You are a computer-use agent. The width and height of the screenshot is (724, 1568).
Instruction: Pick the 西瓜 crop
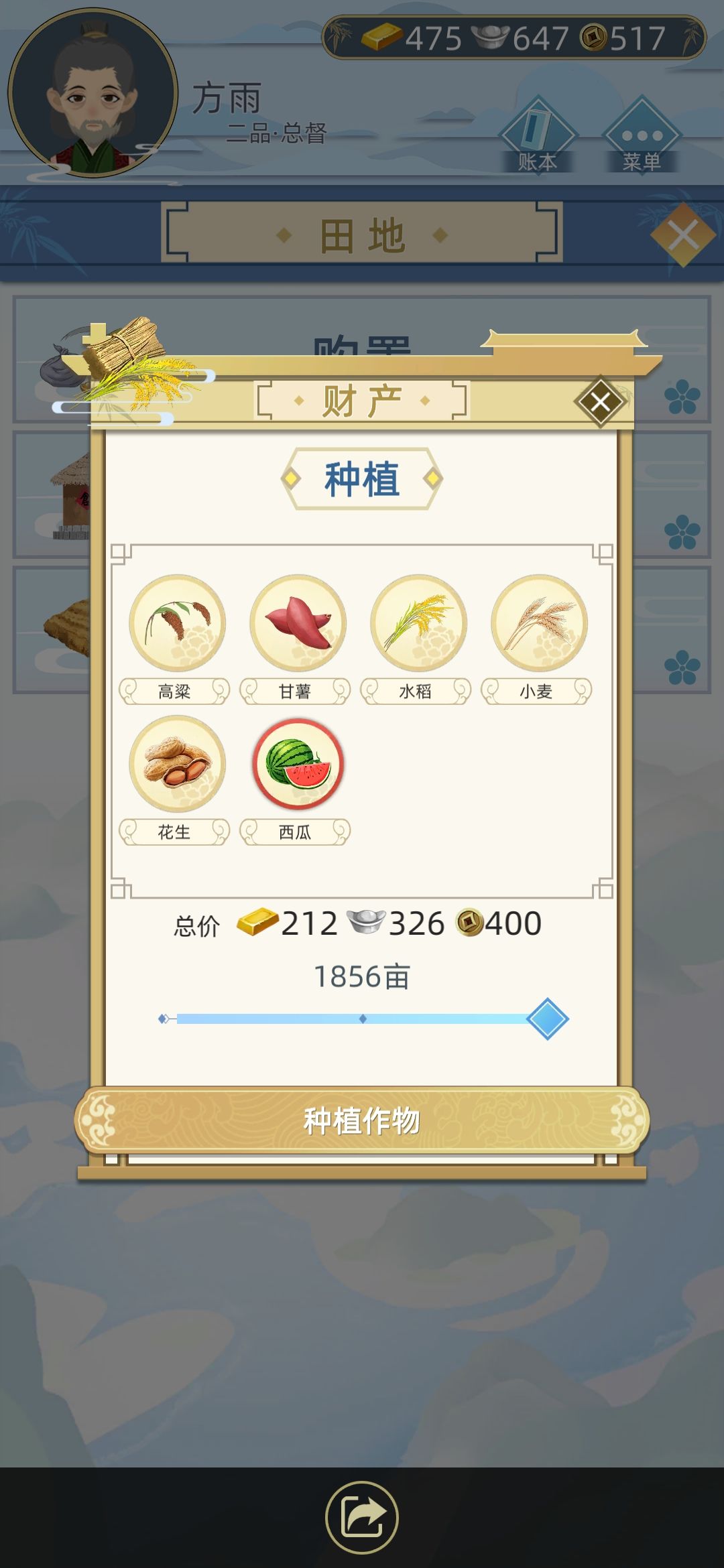[x=298, y=764]
